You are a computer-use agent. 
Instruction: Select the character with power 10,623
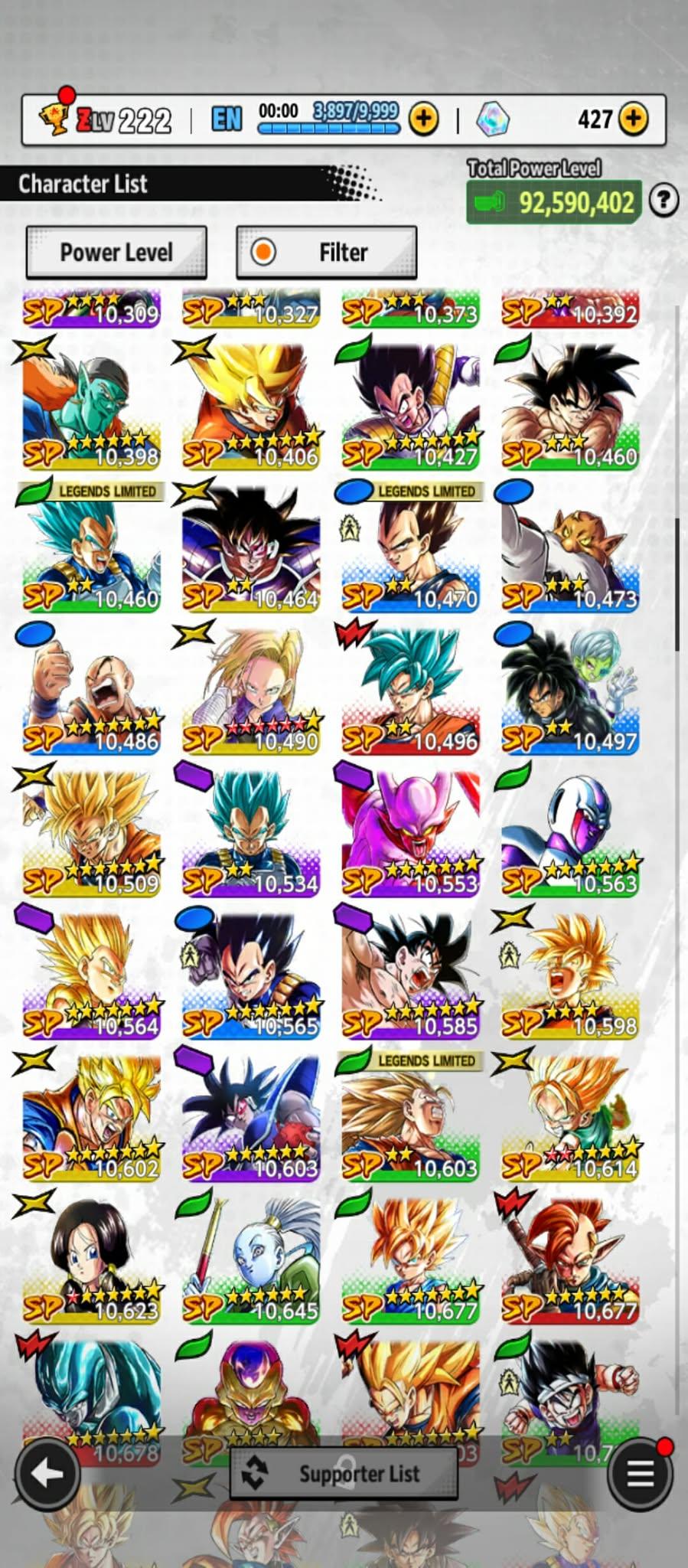(91, 1258)
